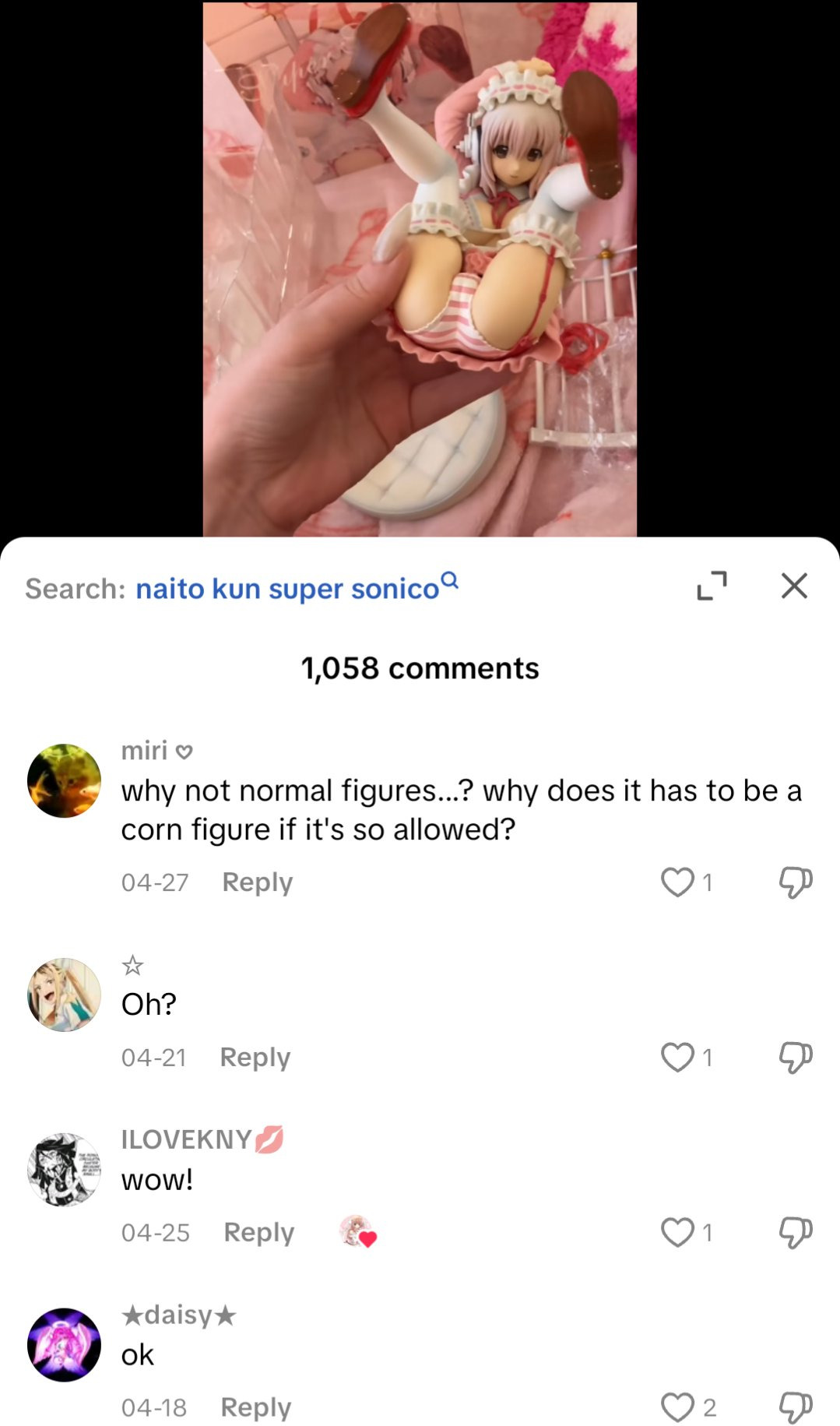Like the "Oh?" comment
The width and height of the screenshot is (840, 1426).
[x=677, y=1058]
